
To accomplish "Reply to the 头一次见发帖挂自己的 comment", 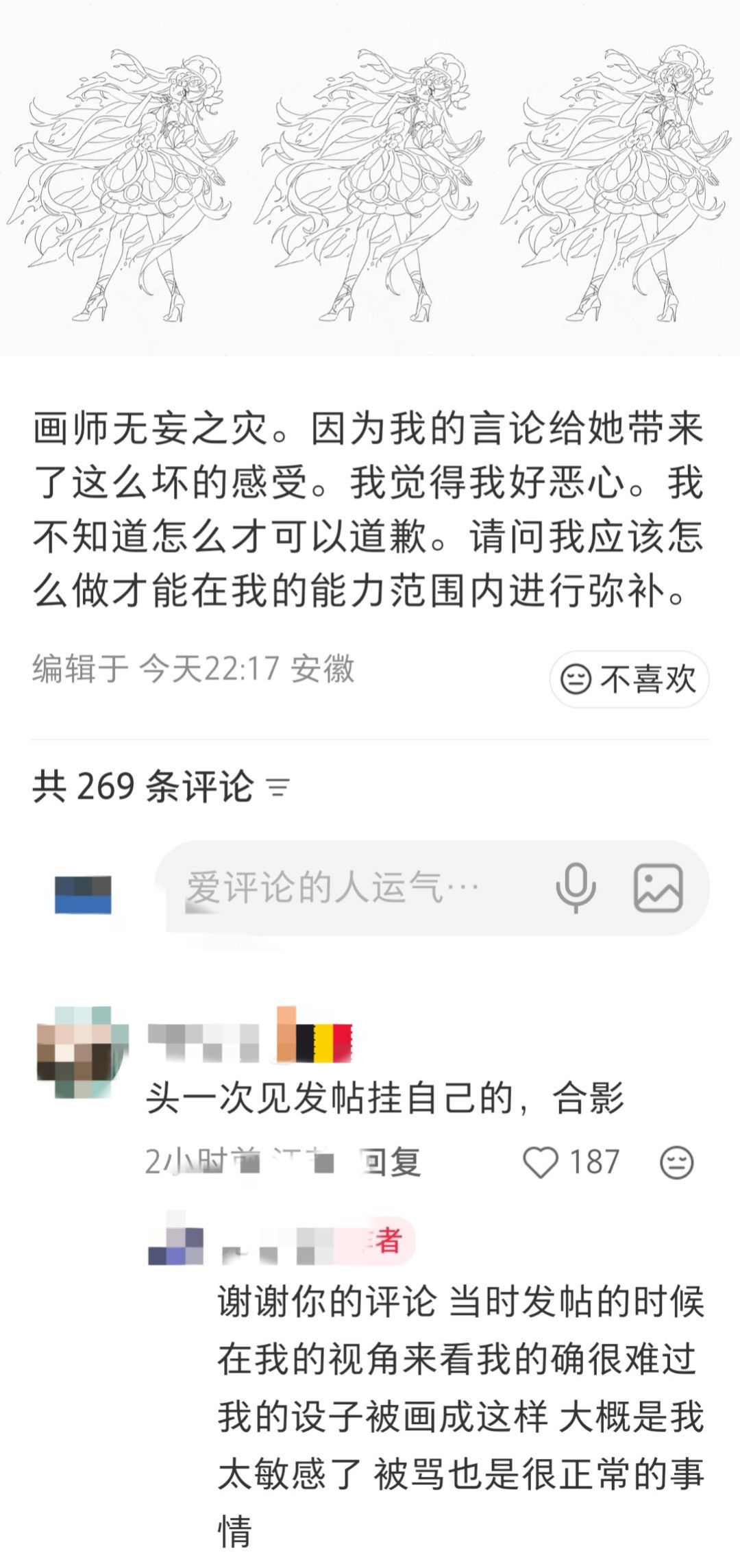I will coord(391,1162).
